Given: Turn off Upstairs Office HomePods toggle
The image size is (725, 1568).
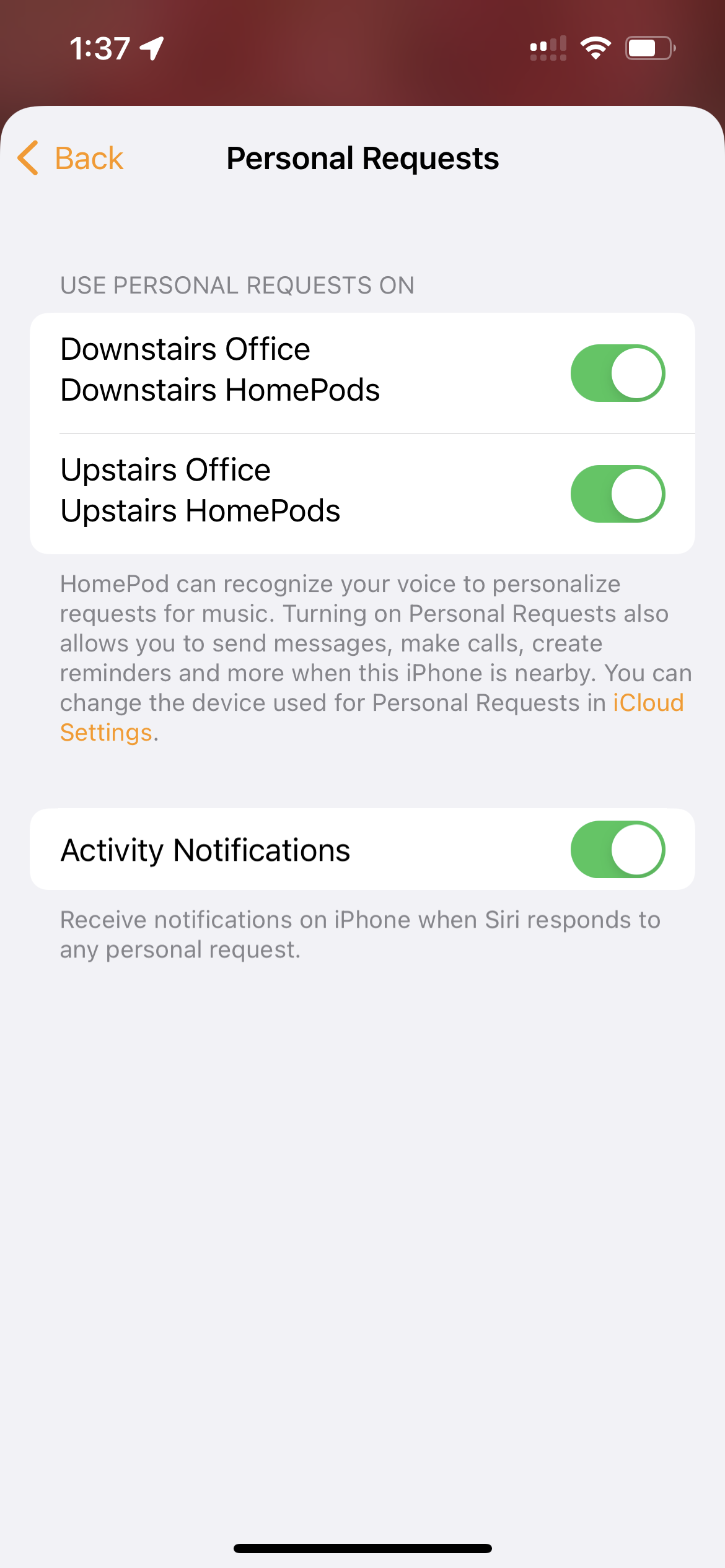Looking at the screenshot, I should click(618, 494).
